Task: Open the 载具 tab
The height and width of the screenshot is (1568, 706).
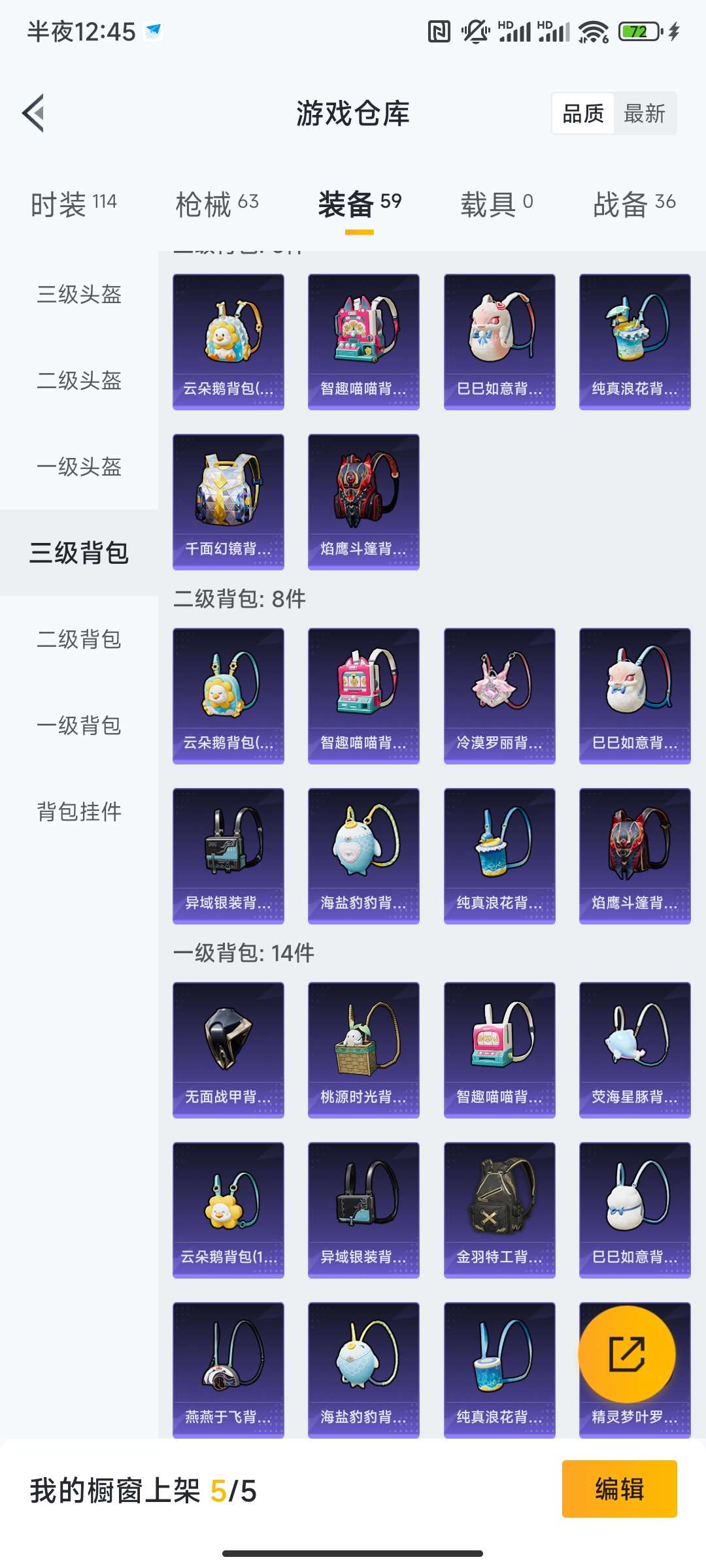Action: click(x=497, y=204)
